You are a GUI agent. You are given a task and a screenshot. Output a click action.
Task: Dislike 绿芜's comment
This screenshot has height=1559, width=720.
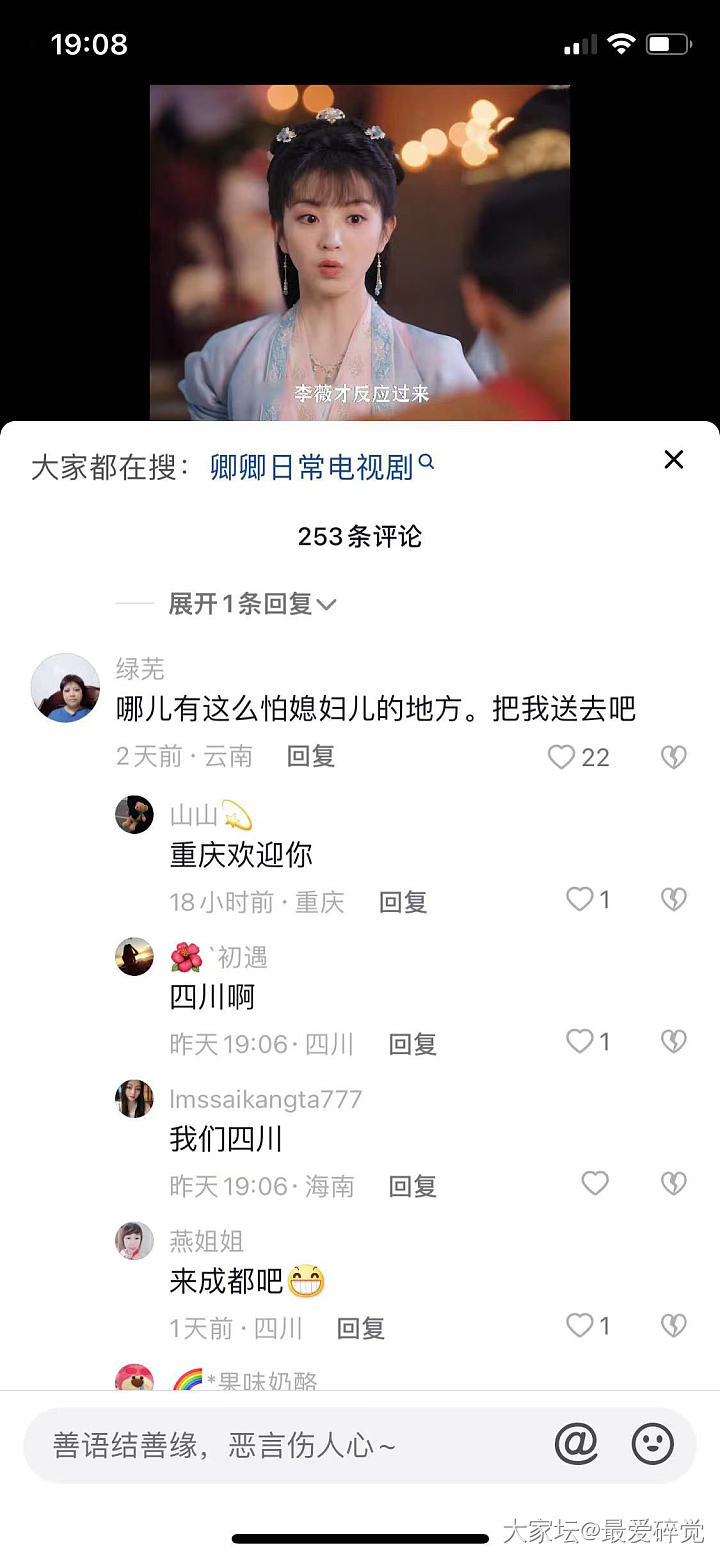pyautogui.click(x=674, y=757)
